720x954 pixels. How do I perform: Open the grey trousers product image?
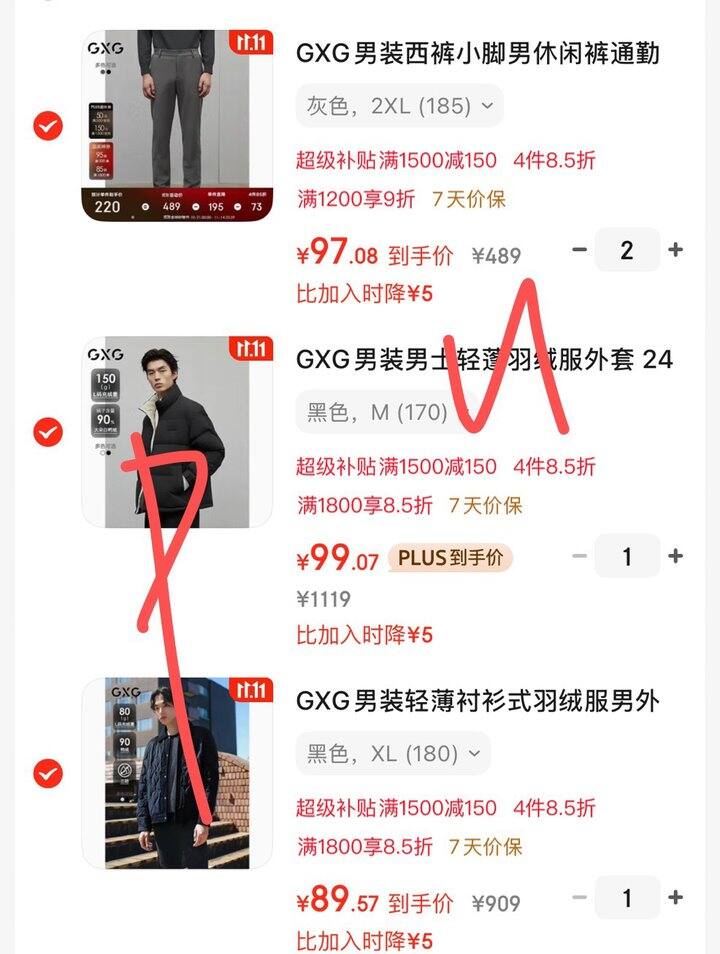[177, 125]
